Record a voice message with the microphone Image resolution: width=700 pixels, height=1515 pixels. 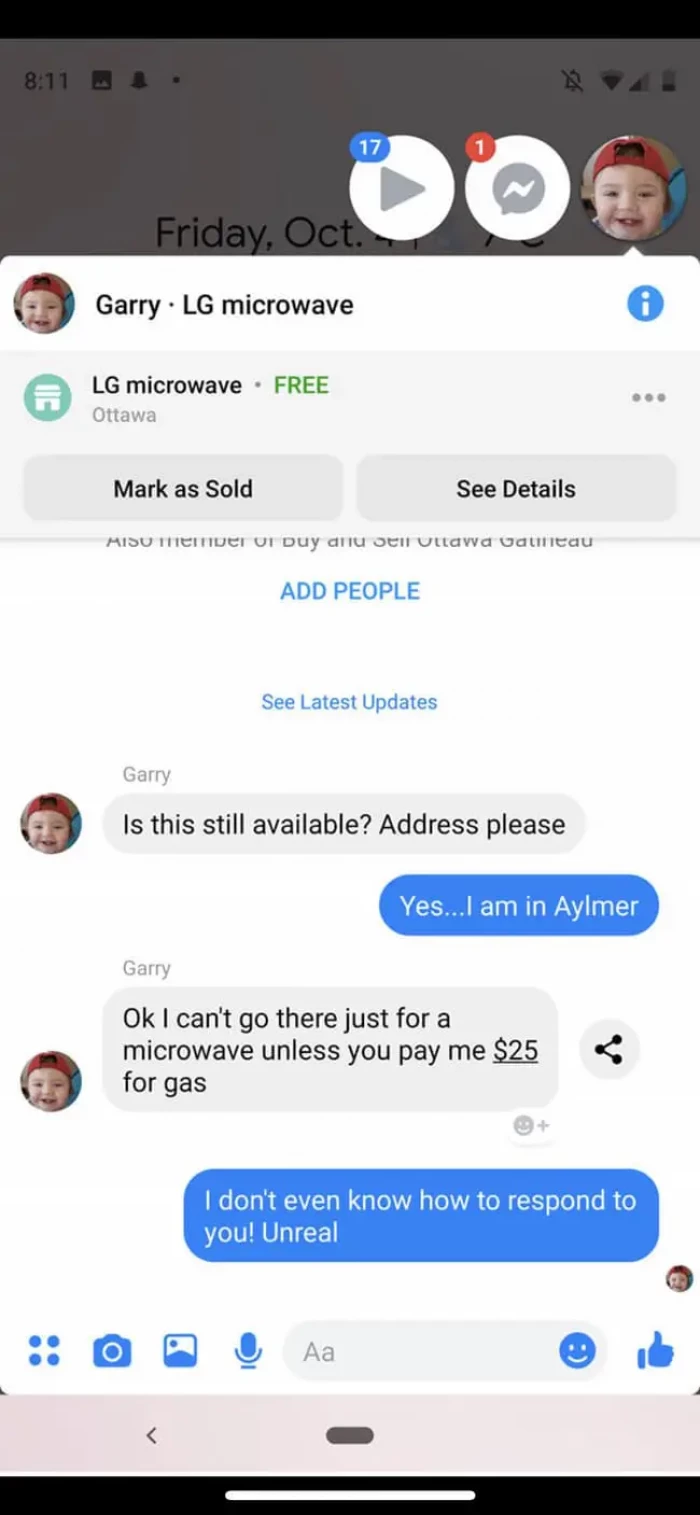[x=248, y=1351]
